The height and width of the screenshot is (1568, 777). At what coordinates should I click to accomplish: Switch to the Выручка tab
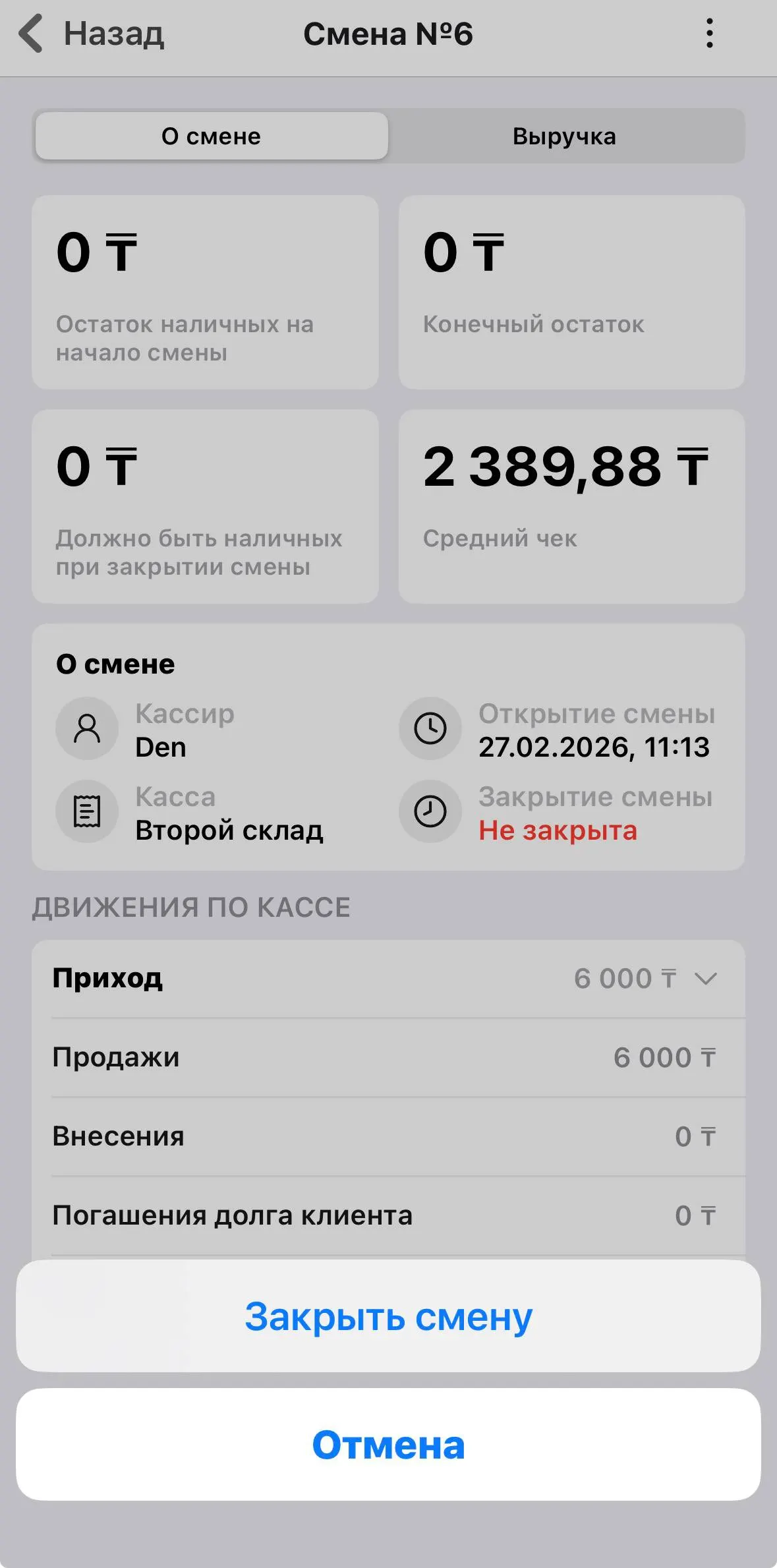565,136
